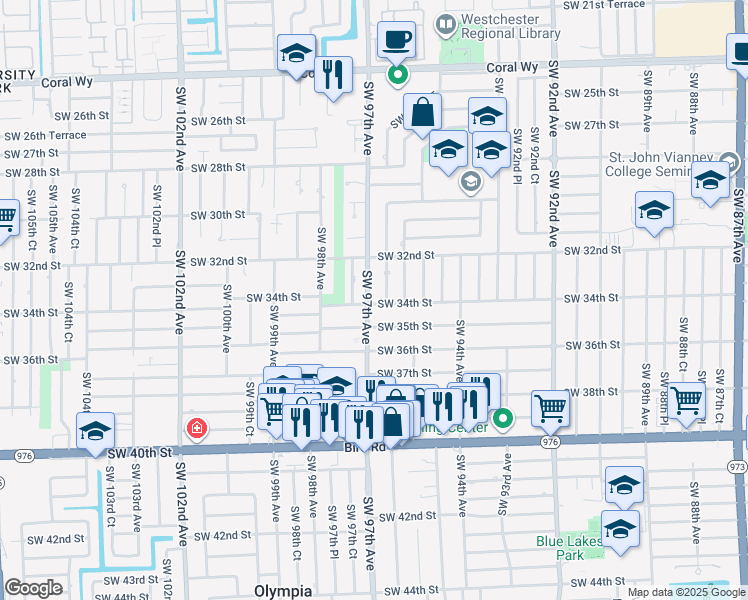Tap the school marker left of the Coral Way restaurant marker
The height and width of the screenshot is (600, 748).
pyautogui.click(x=296, y=56)
